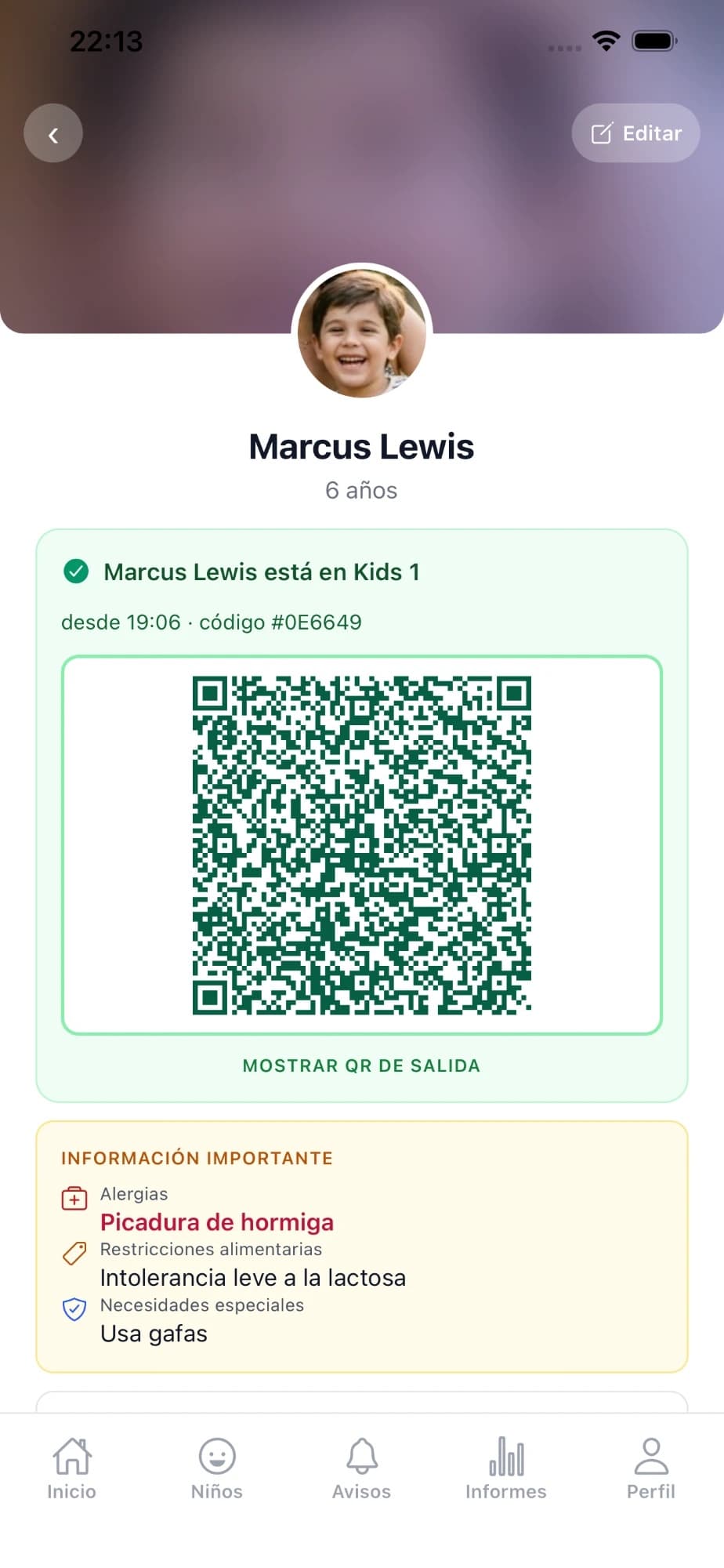The height and width of the screenshot is (1568, 724).
Task: Open the Niños tab
Action: click(x=217, y=1469)
